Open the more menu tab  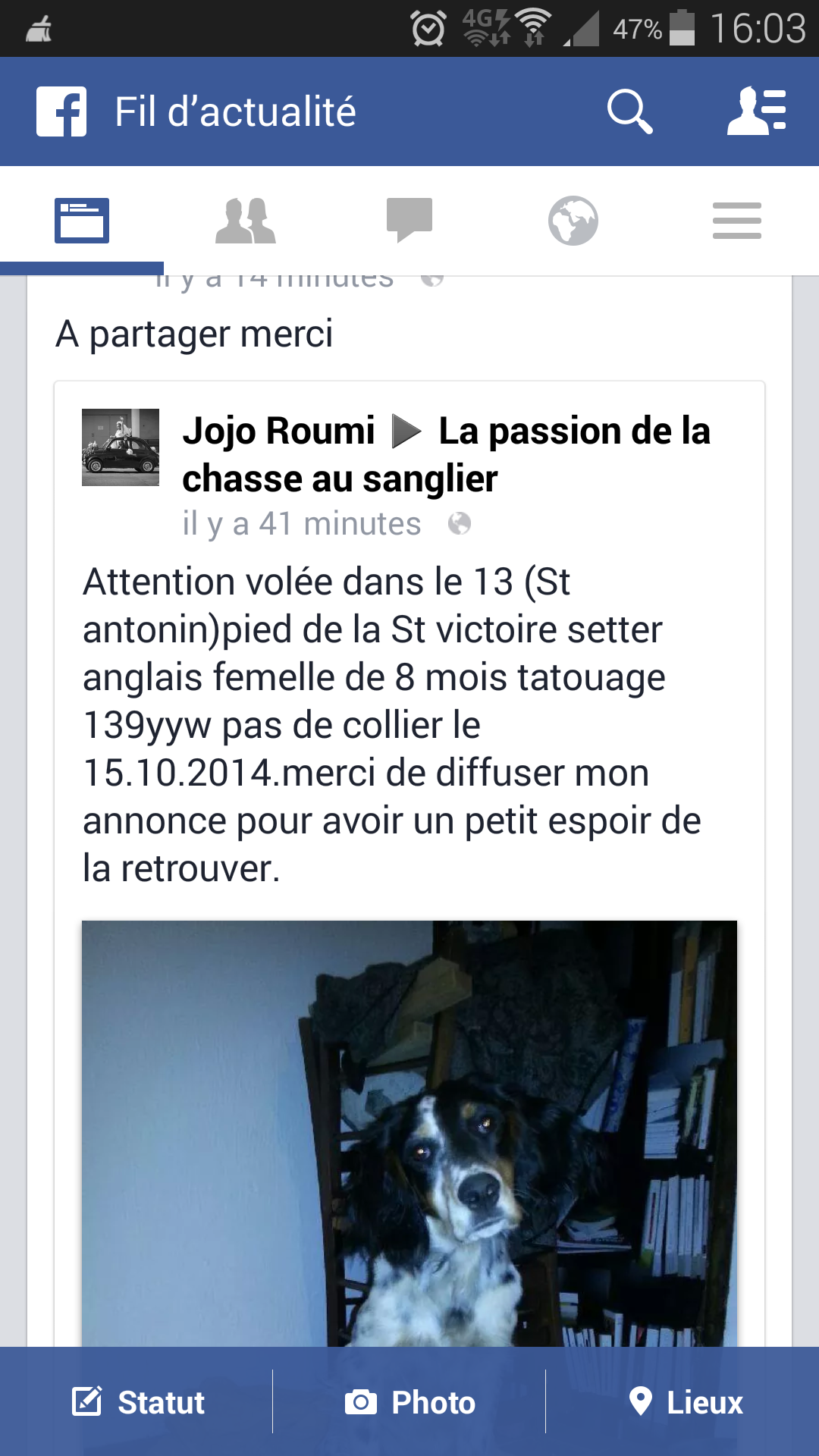click(x=737, y=221)
